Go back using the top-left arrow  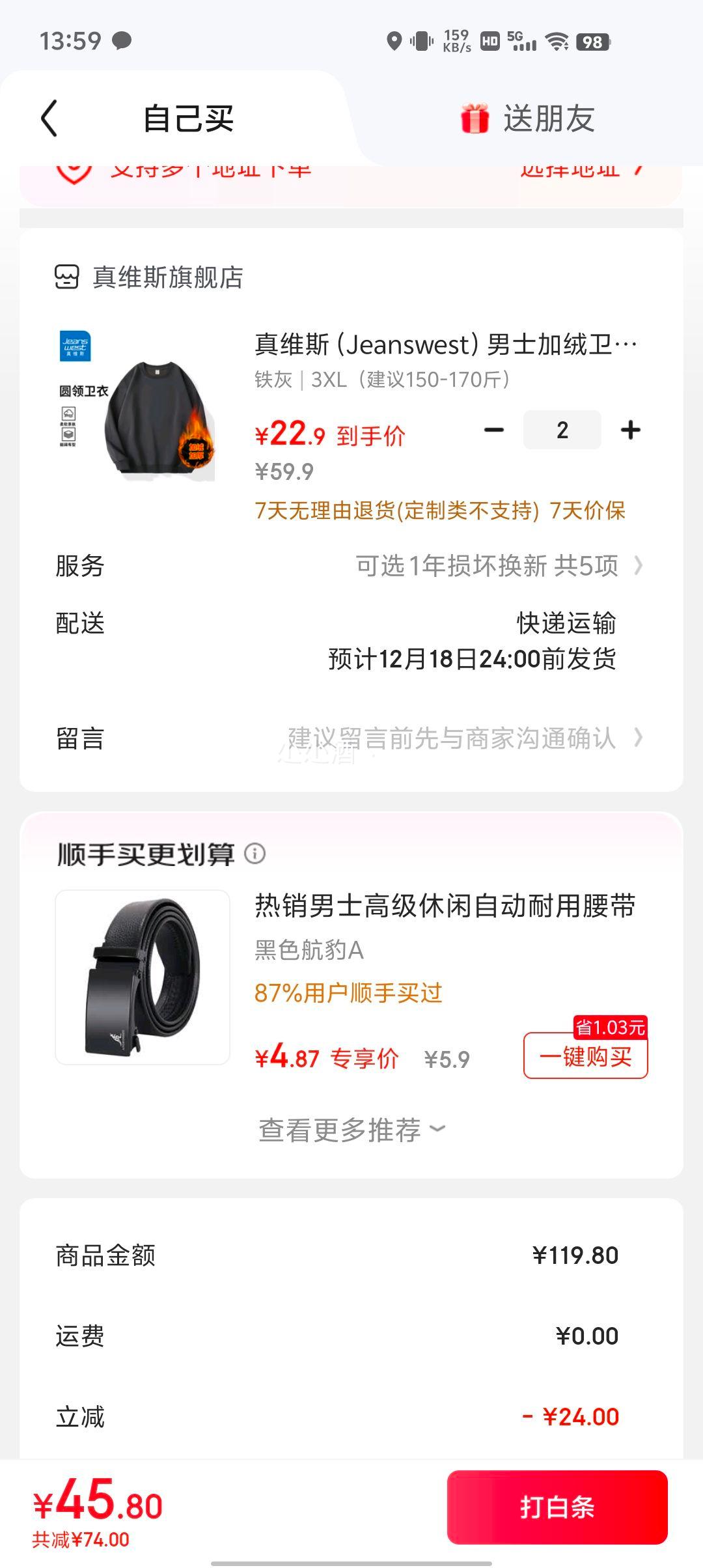(x=49, y=119)
